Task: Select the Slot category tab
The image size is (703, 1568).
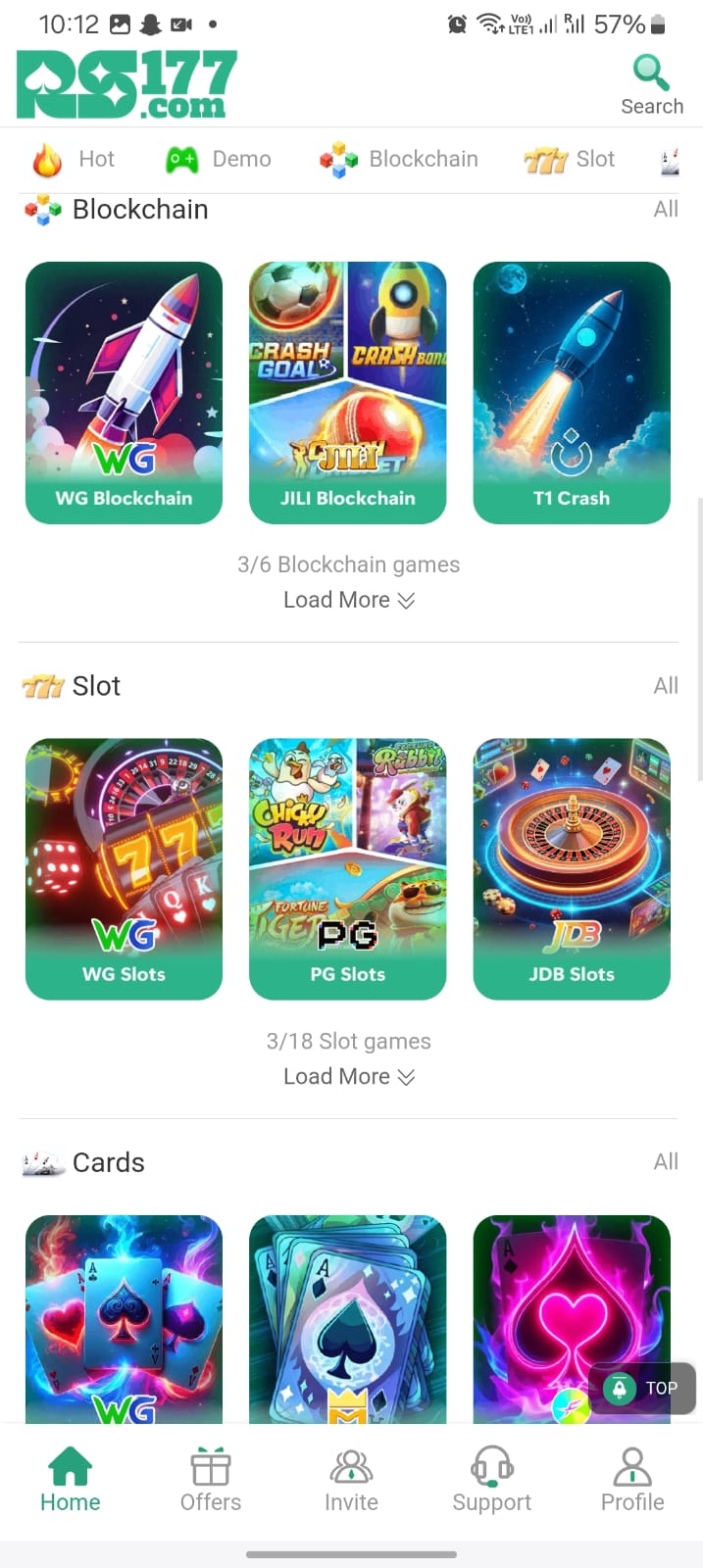Action: point(570,159)
